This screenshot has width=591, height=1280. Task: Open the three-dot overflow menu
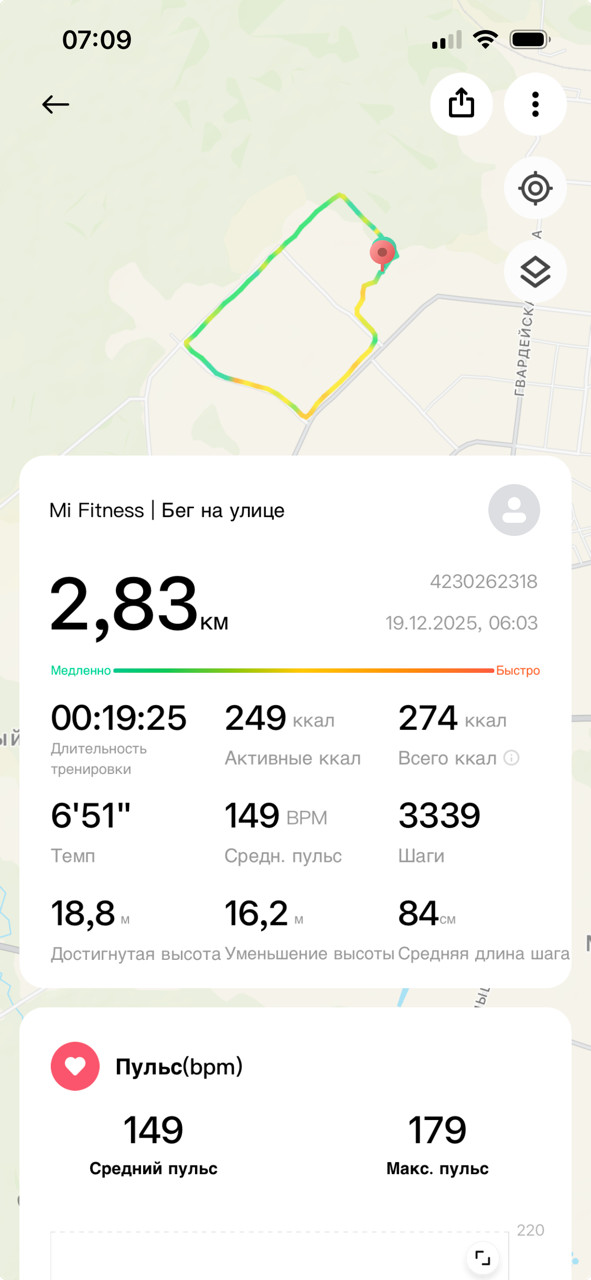(535, 104)
